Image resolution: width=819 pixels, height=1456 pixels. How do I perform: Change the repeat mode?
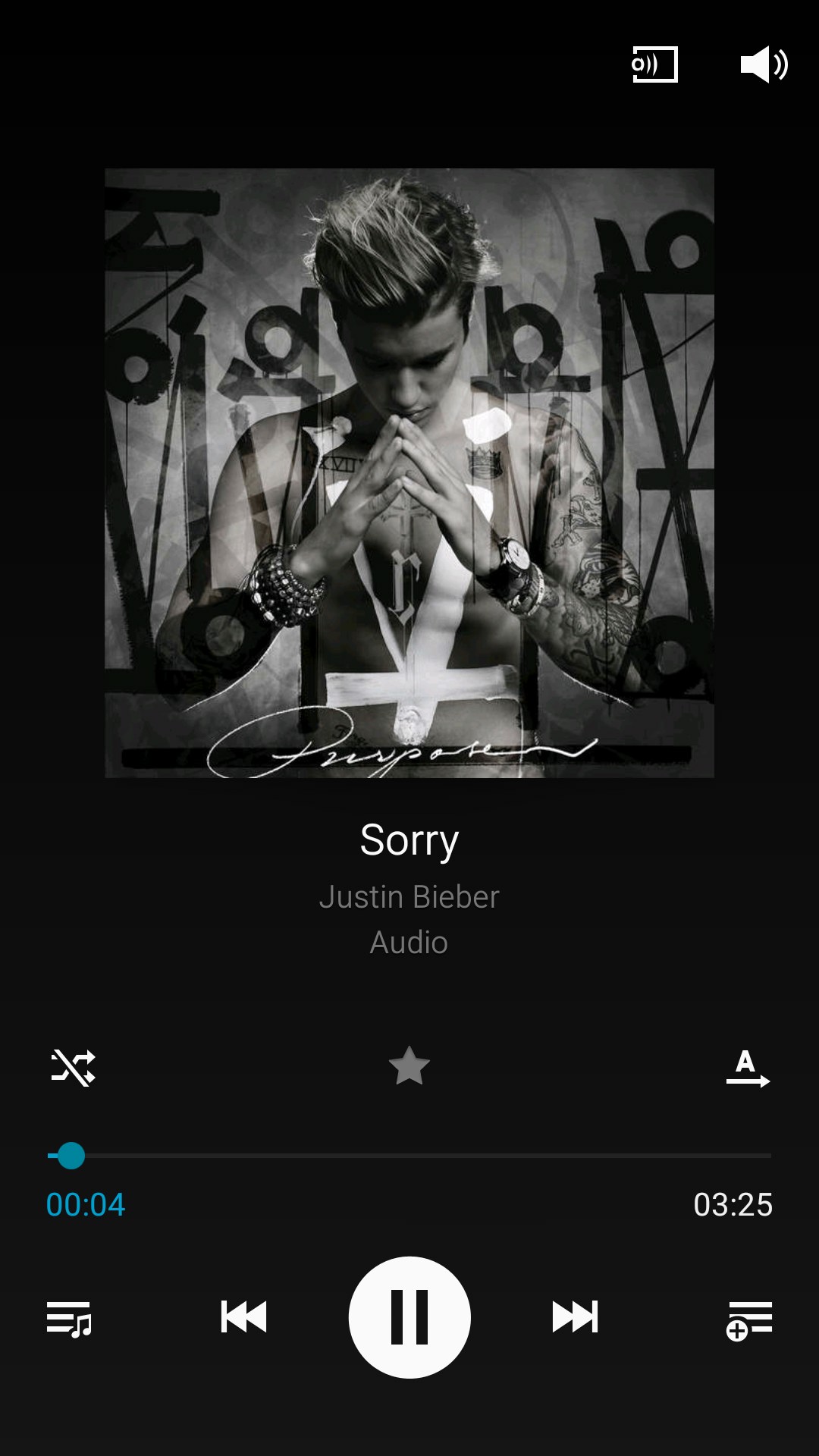coord(747,1069)
